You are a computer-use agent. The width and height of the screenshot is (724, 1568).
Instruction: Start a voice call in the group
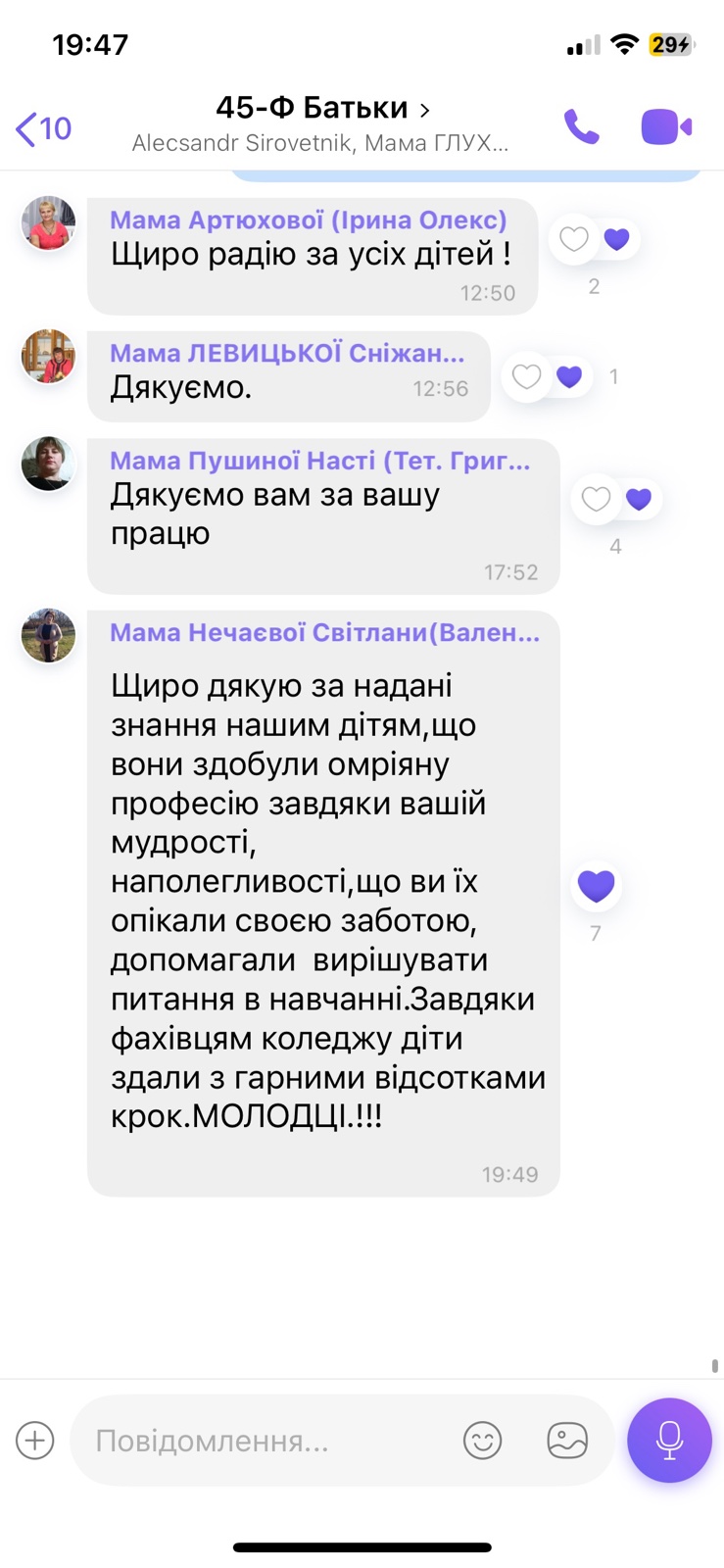[581, 127]
